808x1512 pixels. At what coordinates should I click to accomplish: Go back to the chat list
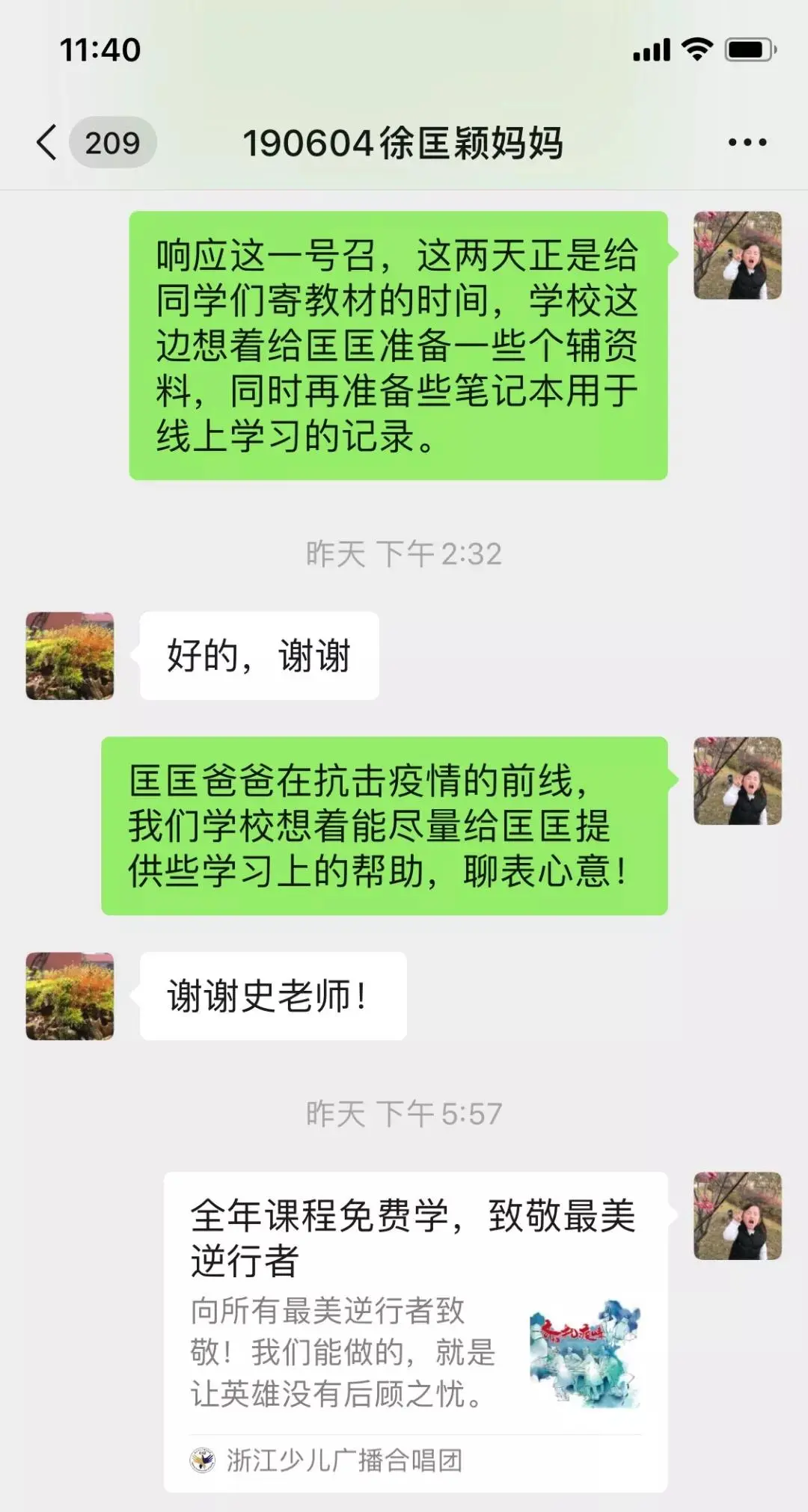(x=48, y=142)
